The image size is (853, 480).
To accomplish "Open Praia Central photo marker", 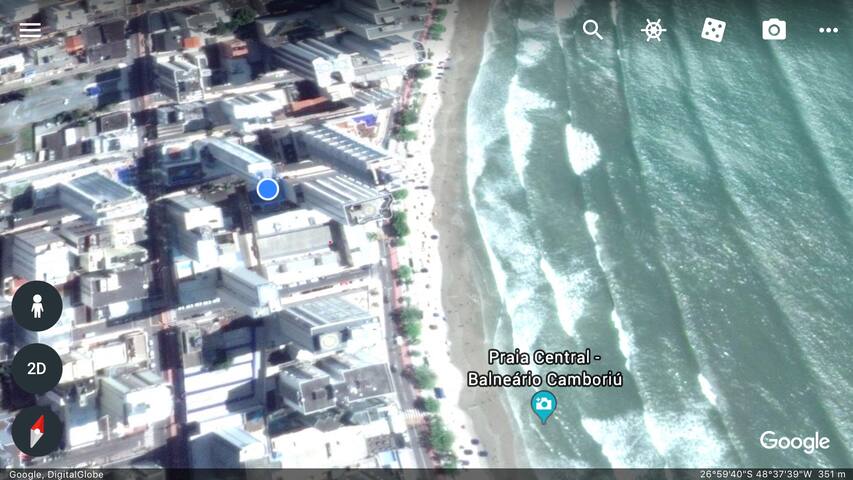I will [544, 405].
